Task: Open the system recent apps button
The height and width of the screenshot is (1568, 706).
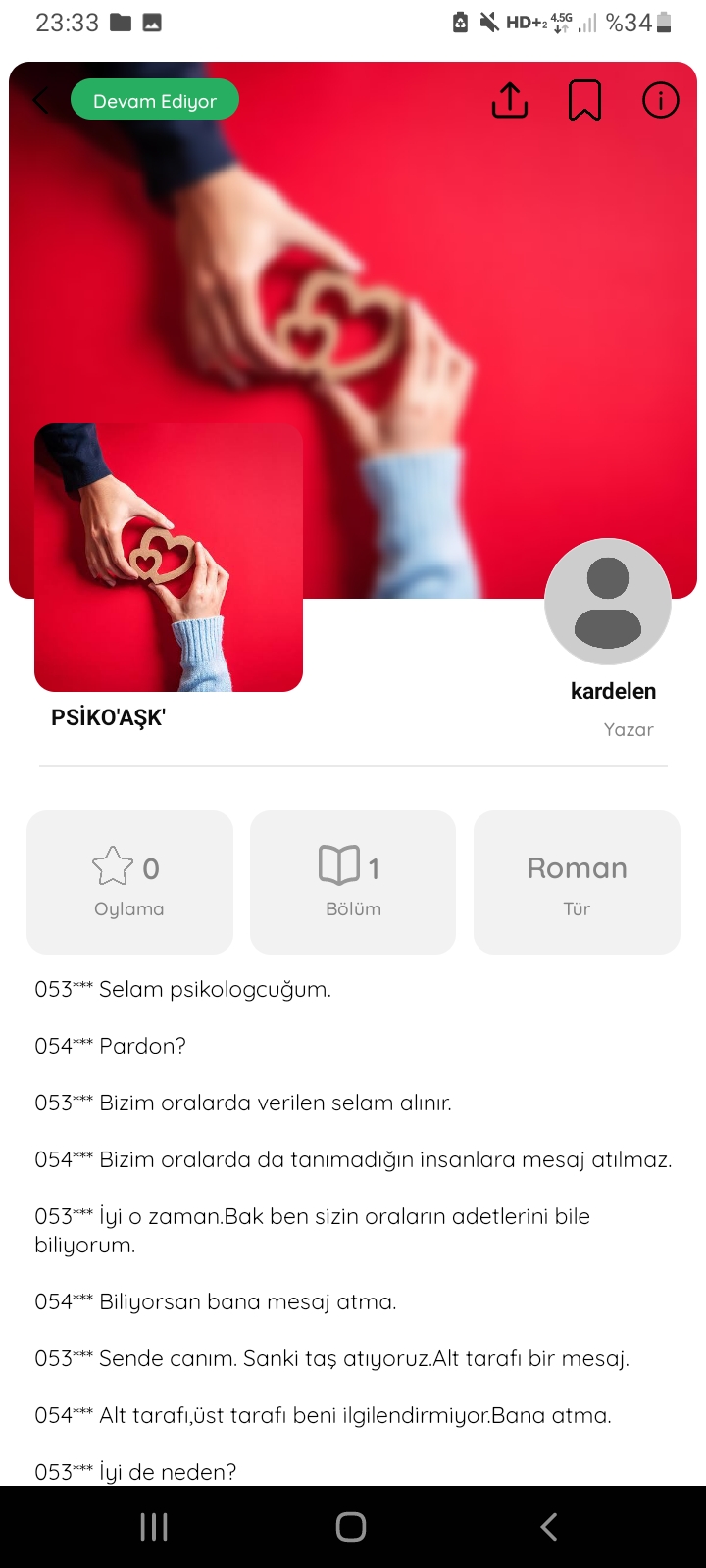Action: (154, 1527)
